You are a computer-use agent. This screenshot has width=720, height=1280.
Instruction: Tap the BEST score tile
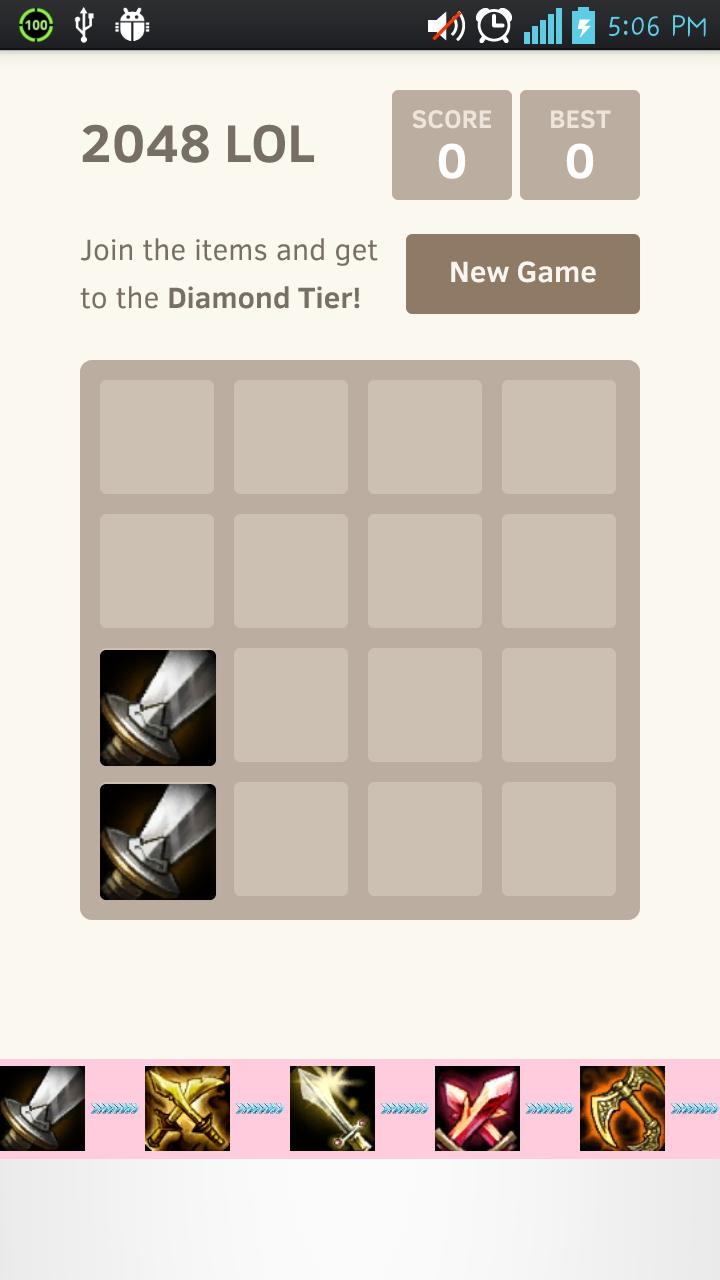point(580,144)
